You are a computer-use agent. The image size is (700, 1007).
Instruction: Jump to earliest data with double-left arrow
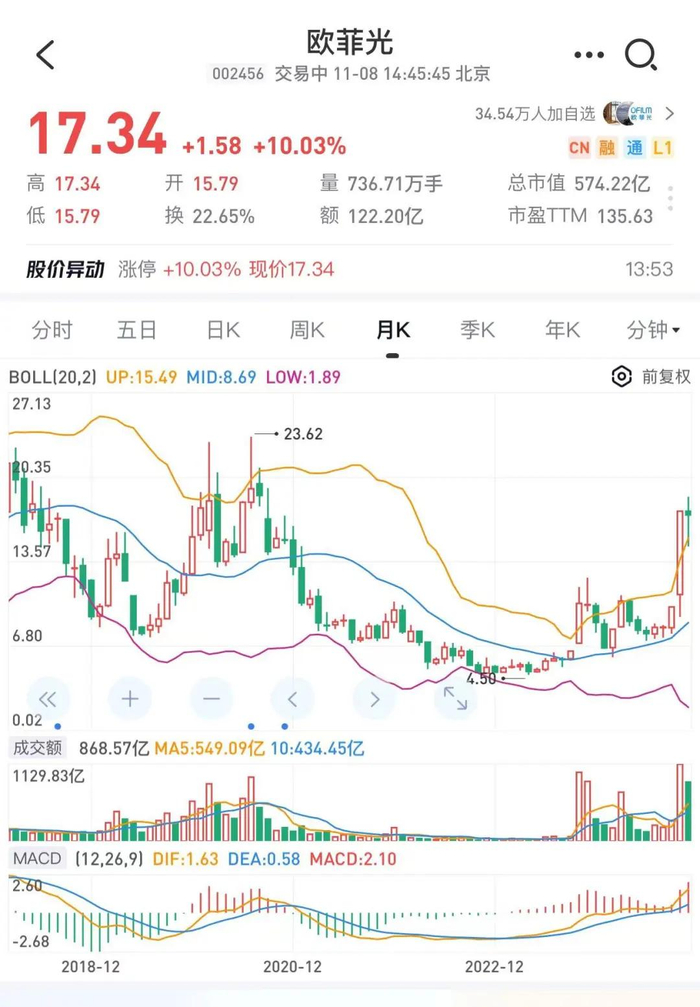click(48, 698)
